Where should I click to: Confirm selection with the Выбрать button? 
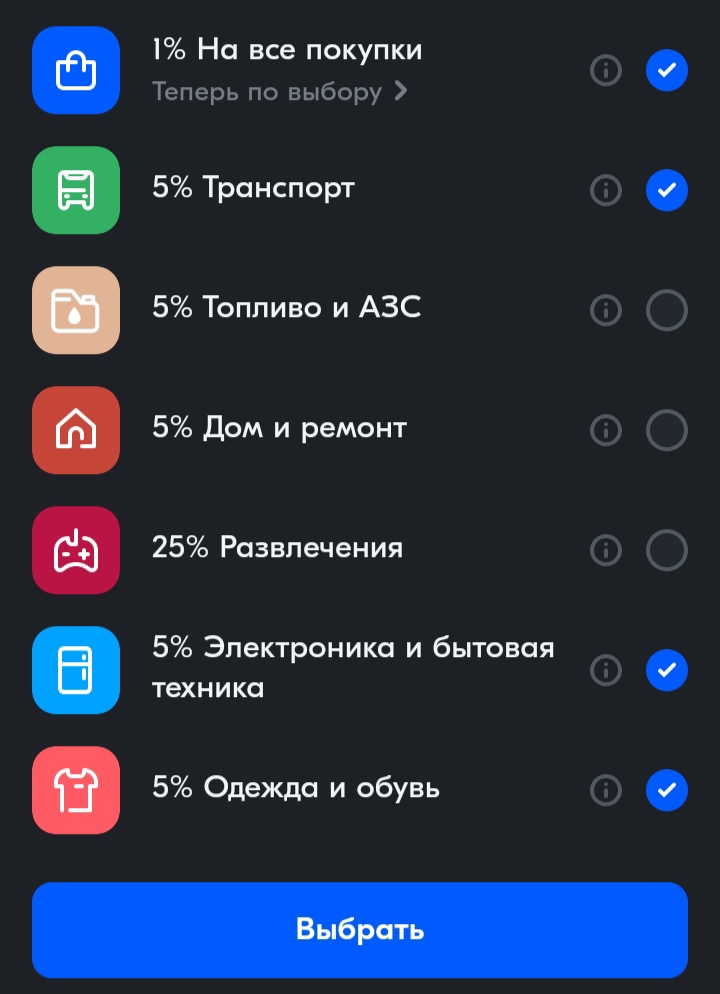pyautogui.click(x=360, y=929)
